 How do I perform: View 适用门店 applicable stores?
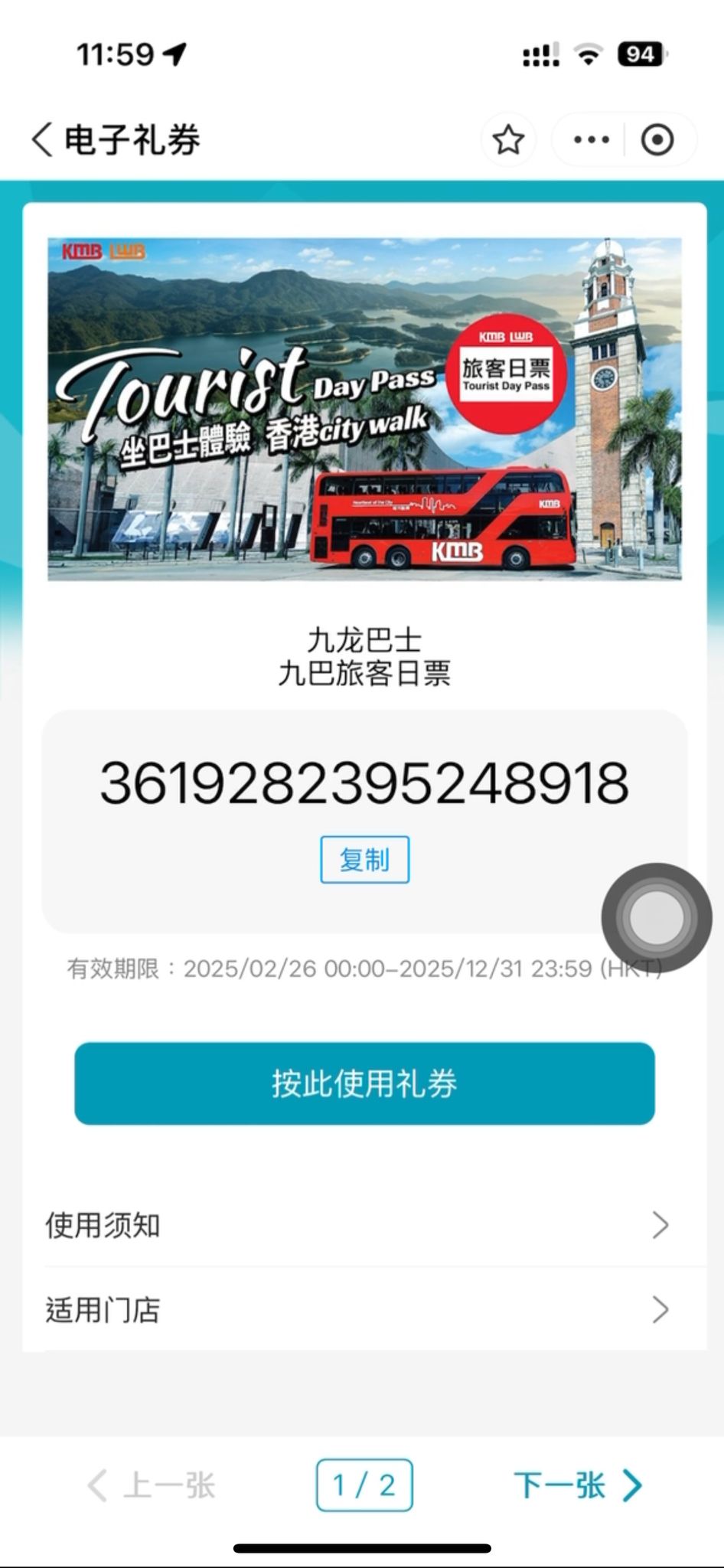coord(357,1310)
